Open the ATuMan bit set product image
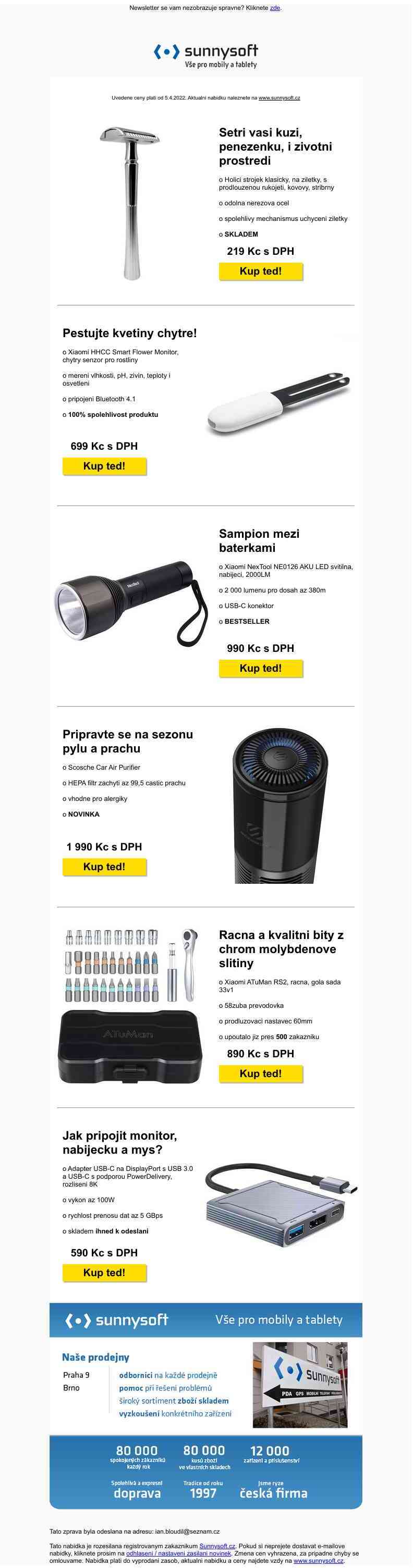 (x=130, y=1007)
